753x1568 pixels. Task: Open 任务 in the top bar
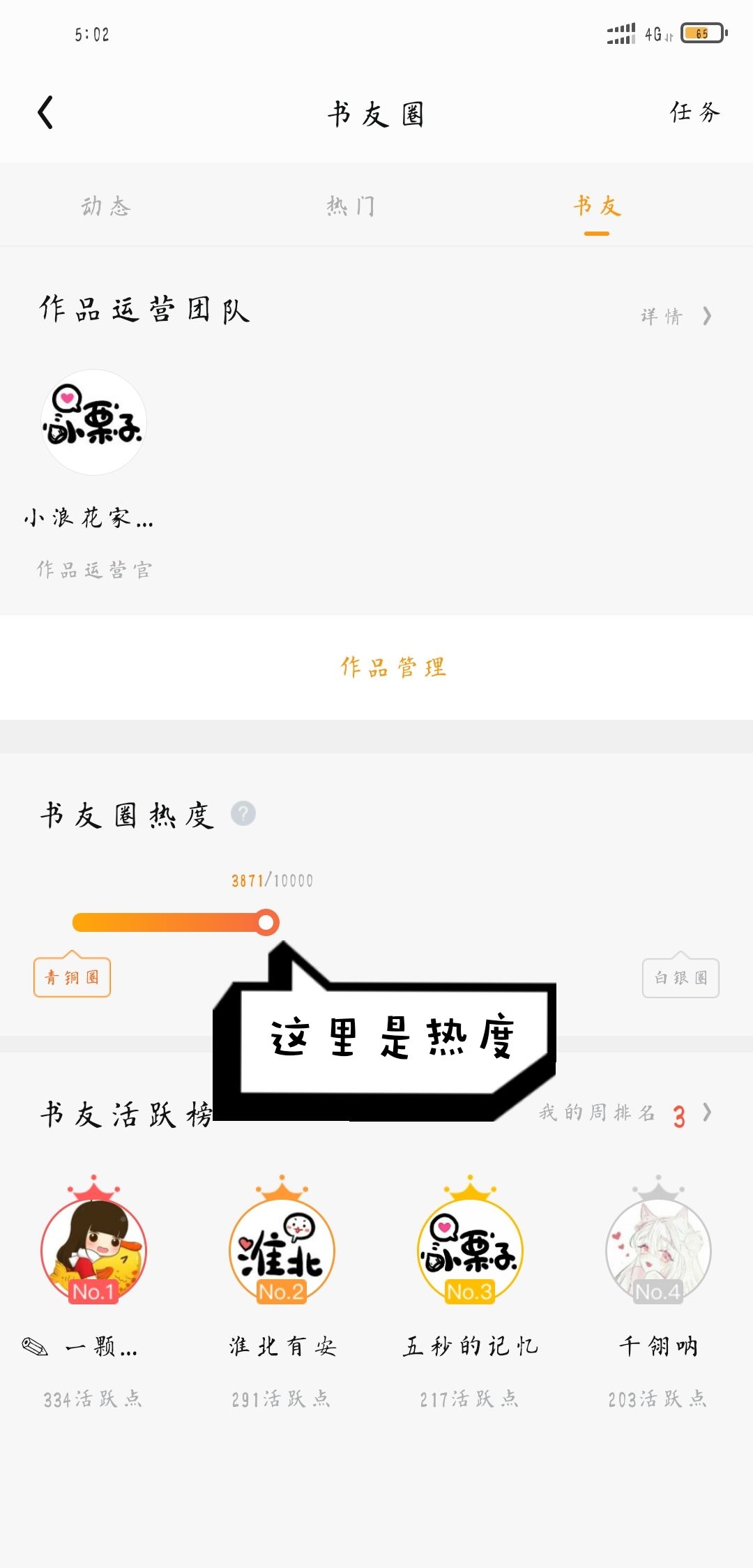pos(694,112)
